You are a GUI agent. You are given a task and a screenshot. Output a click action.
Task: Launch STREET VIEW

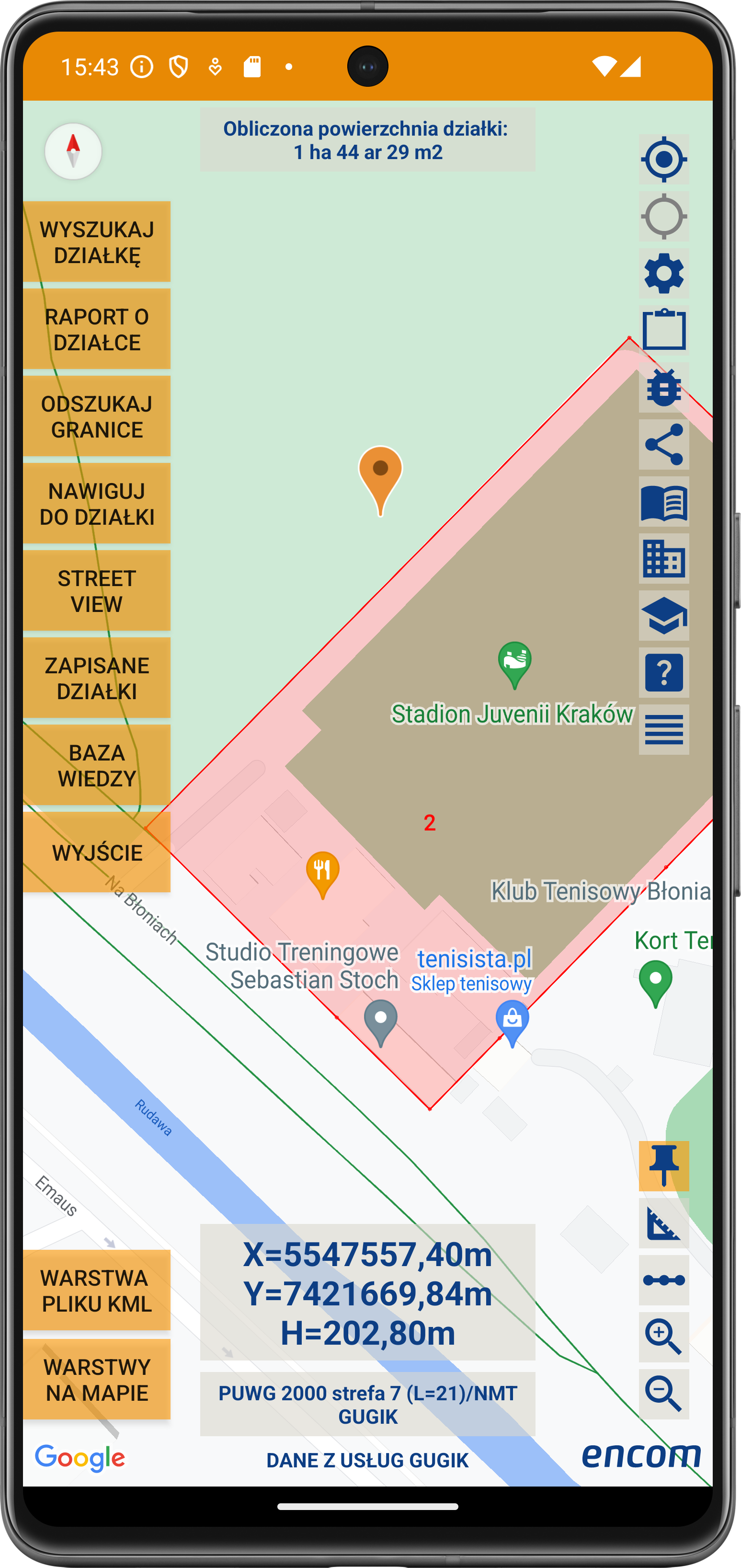(x=96, y=590)
